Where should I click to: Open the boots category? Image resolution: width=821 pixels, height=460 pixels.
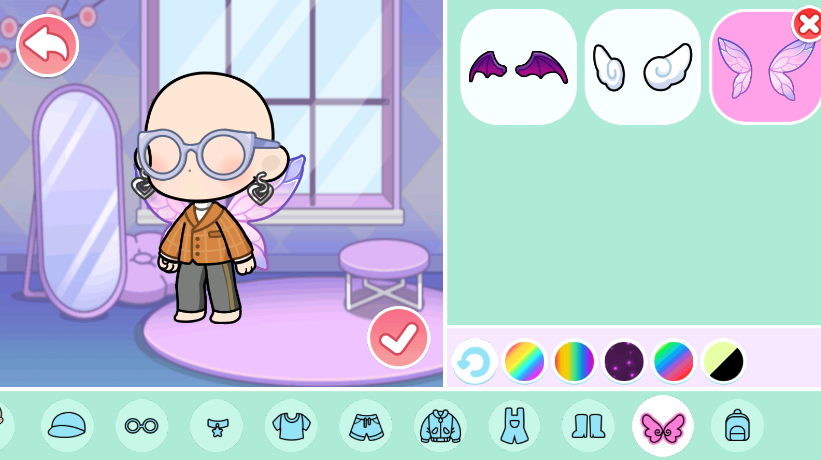[x=588, y=425]
